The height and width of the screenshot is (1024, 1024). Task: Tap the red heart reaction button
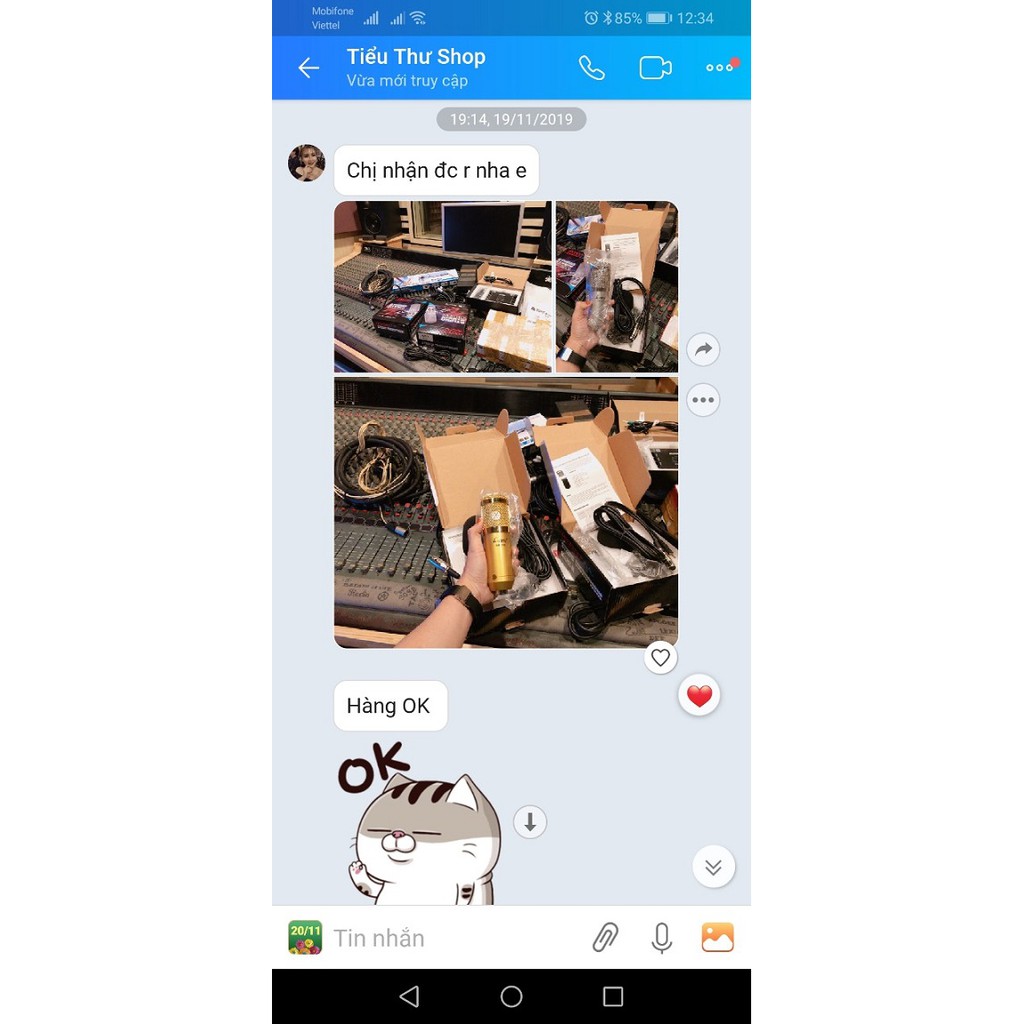[x=699, y=696]
